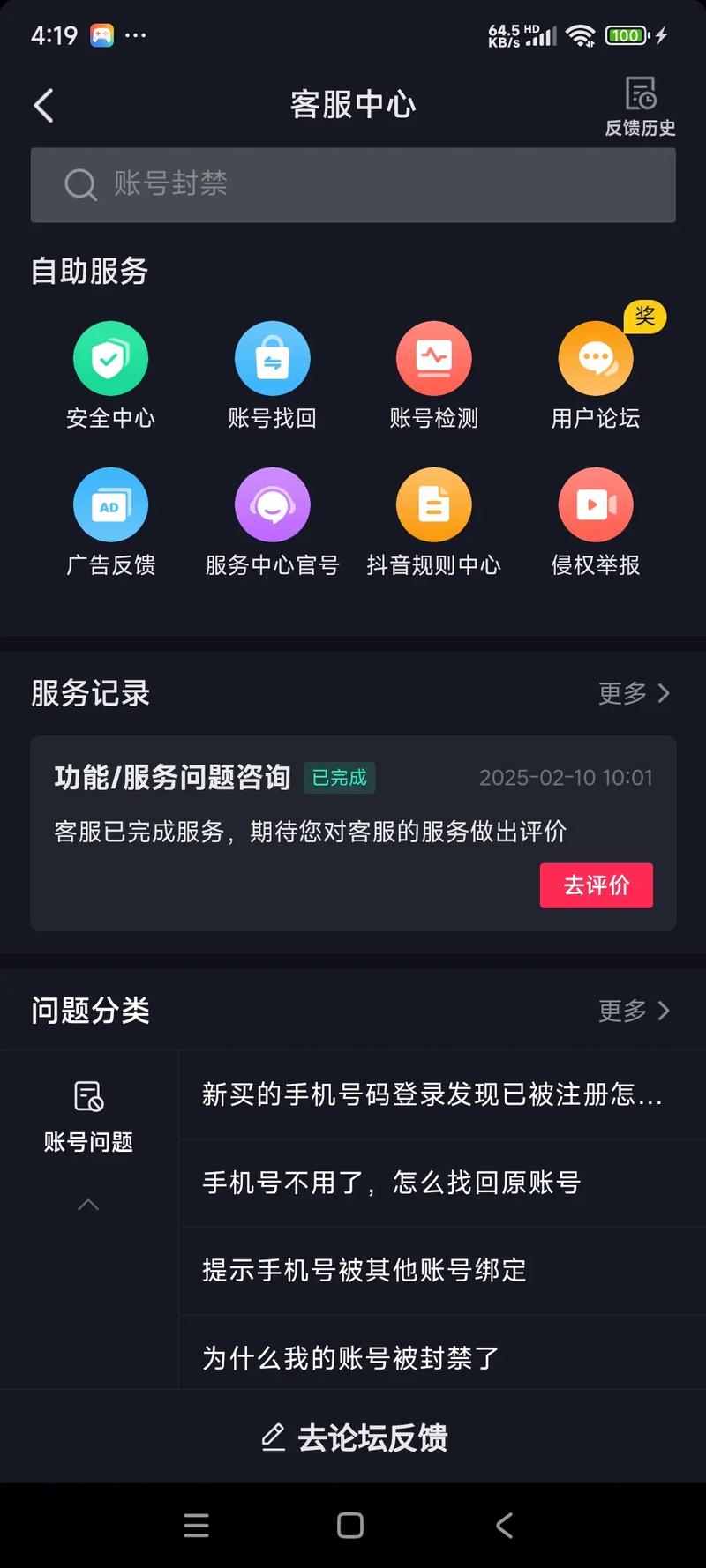Screen dimensions: 706x1568
Task: Collapse the 账号问题 category via its chevron
Action: pyautogui.click(x=88, y=1204)
